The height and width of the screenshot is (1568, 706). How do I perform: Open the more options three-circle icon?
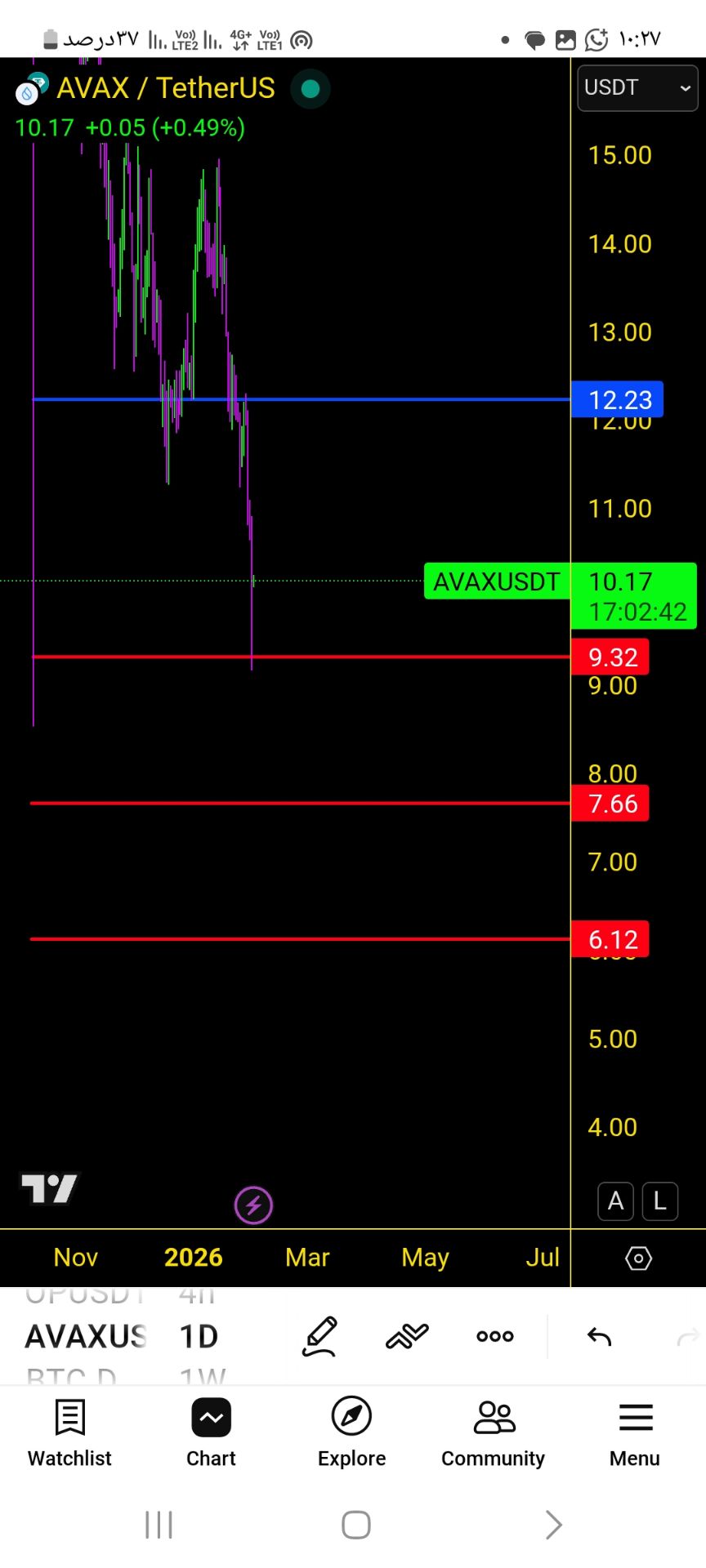coord(495,1336)
